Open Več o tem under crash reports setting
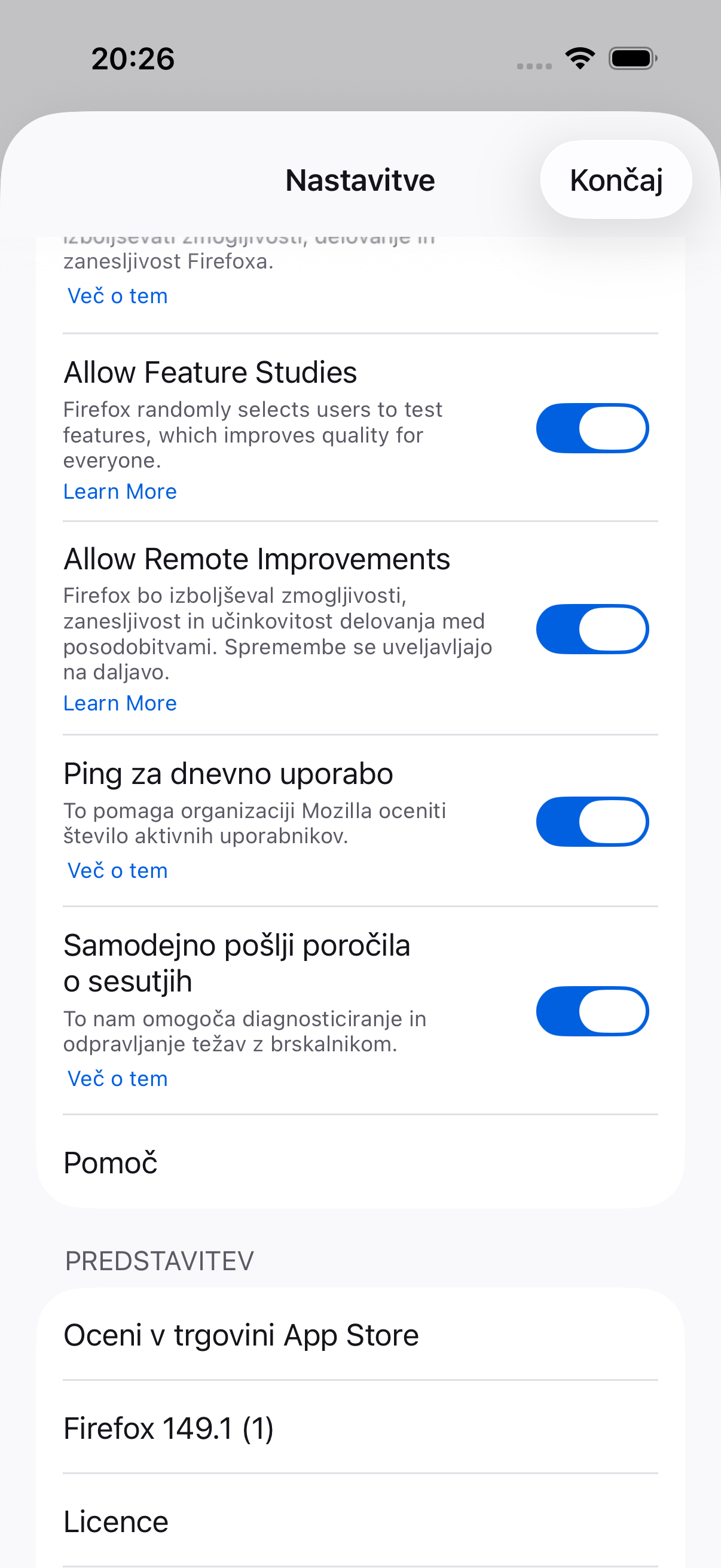721x1568 pixels. coord(117,1079)
